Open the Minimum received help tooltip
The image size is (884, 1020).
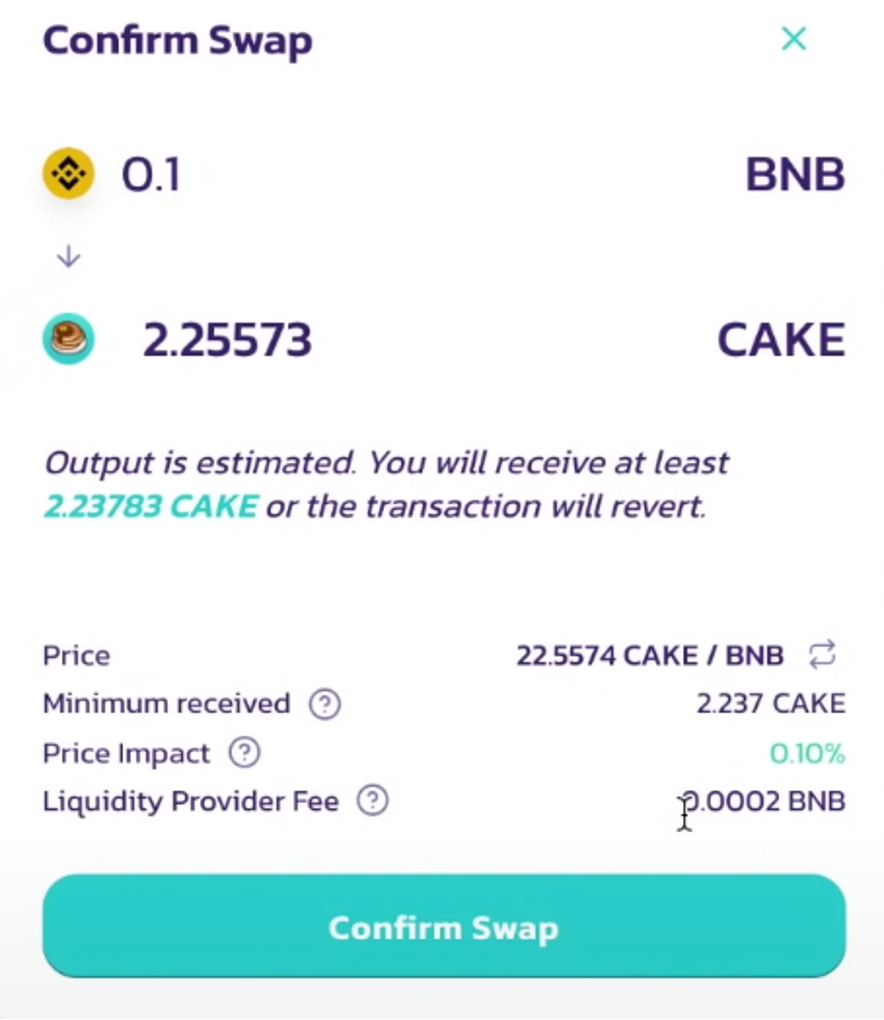327,704
